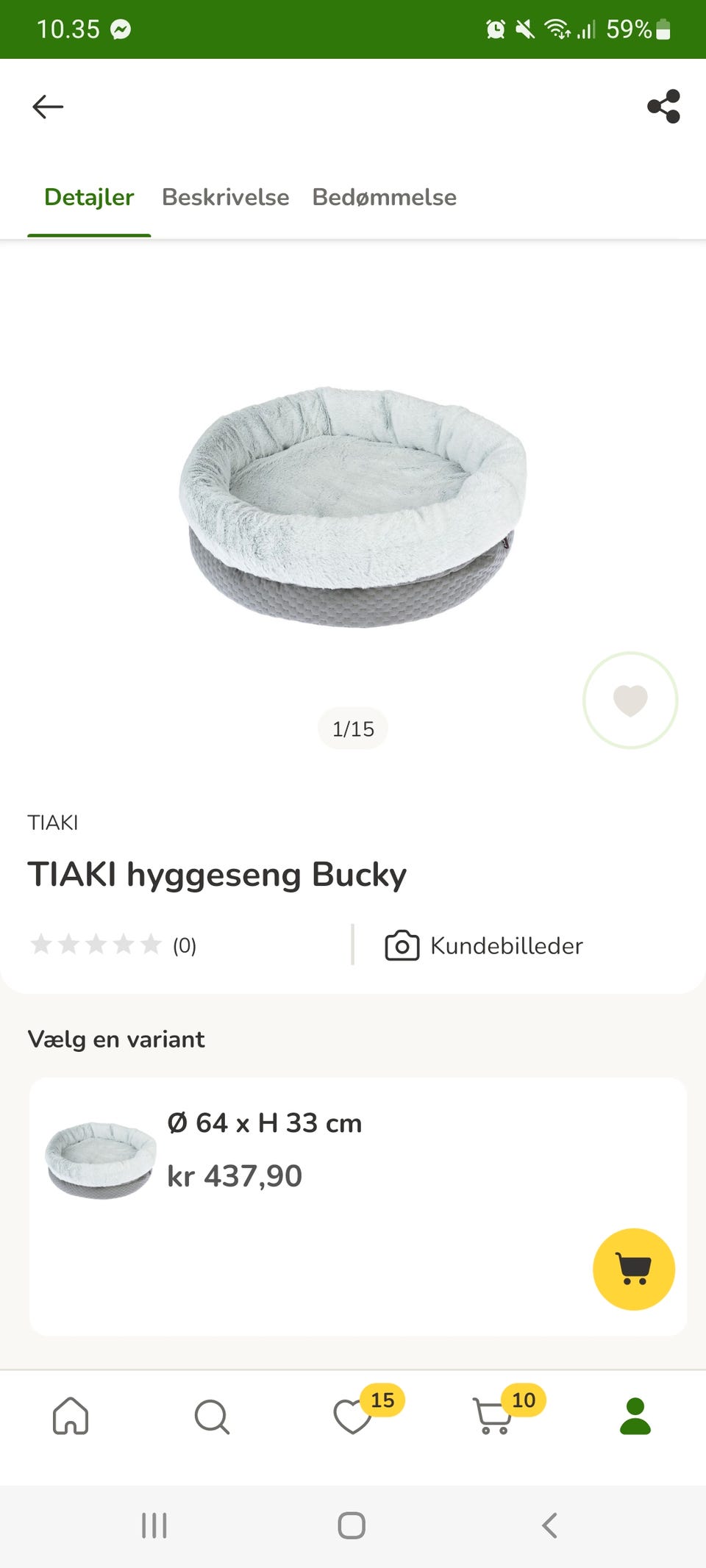Open search from the bottom navigation
The height and width of the screenshot is (1568, 706).
pos(212,1416)
